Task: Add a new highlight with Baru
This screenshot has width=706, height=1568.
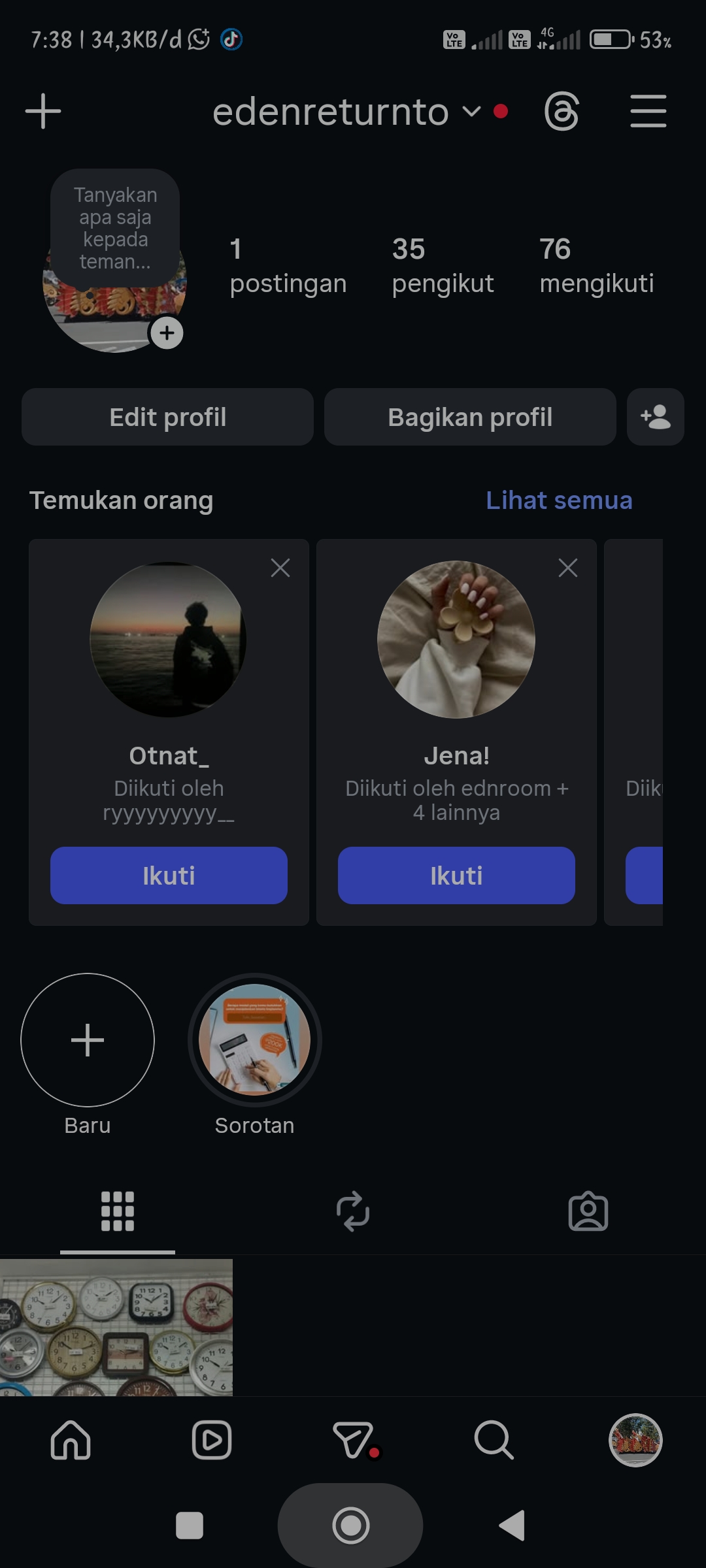Action: pos(88,1040)
